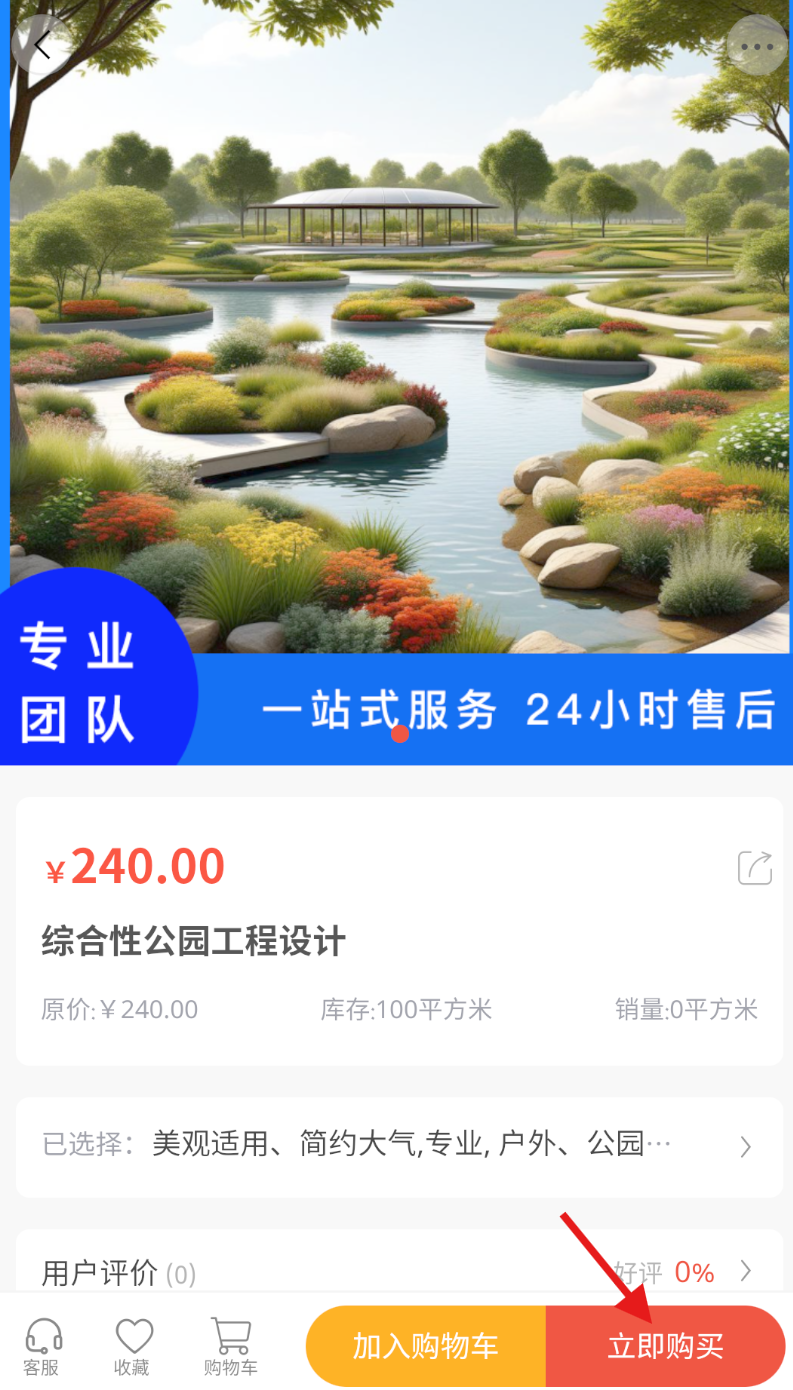Image resolution: width=793 pixels, height=1390 pixels.
Task: Open the 购物车 shopping cart
Action: click(230, 1346)
